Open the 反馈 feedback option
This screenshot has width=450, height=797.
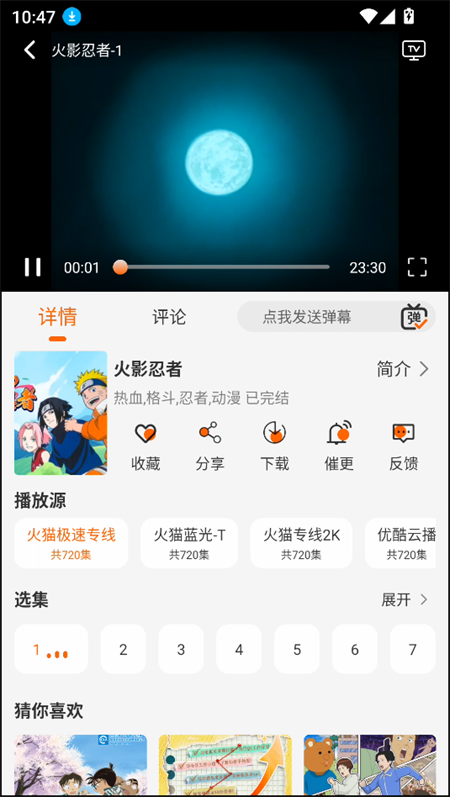point(404,447)
